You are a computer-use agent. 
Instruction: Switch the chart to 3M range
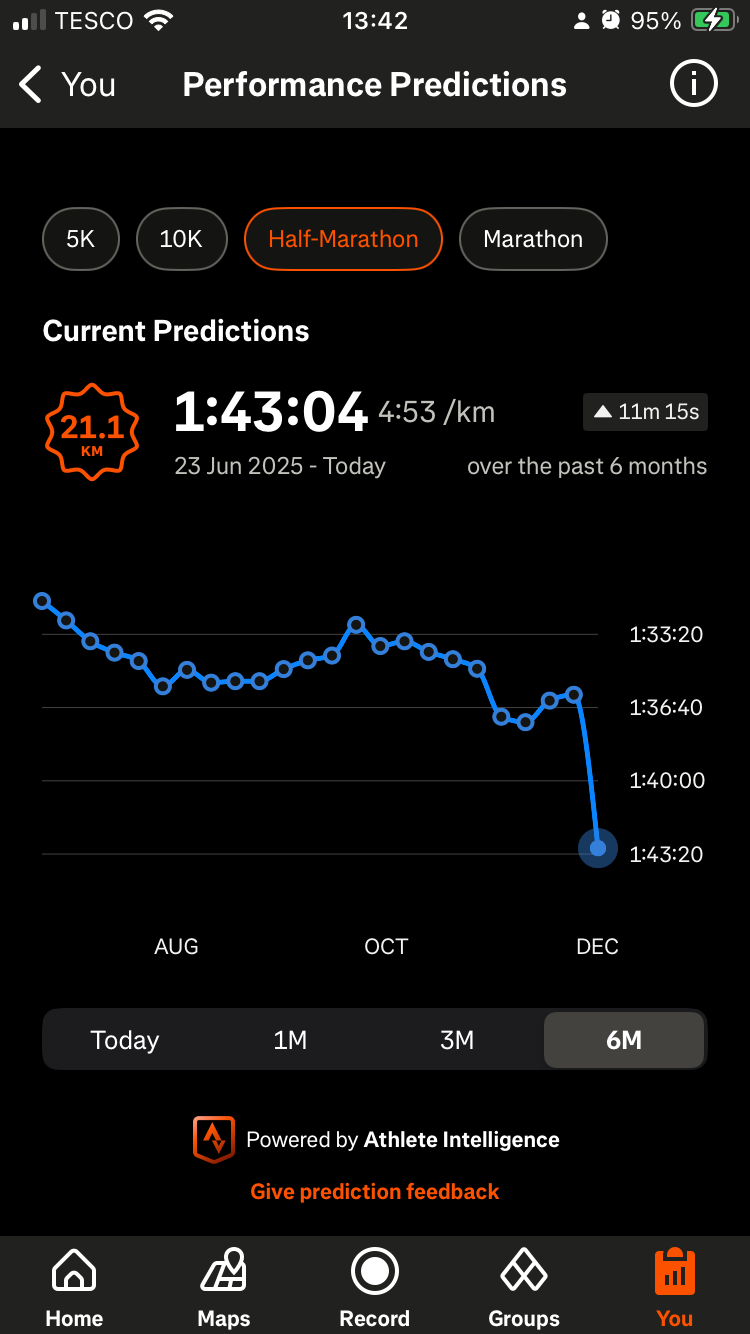coord(457,1040)
